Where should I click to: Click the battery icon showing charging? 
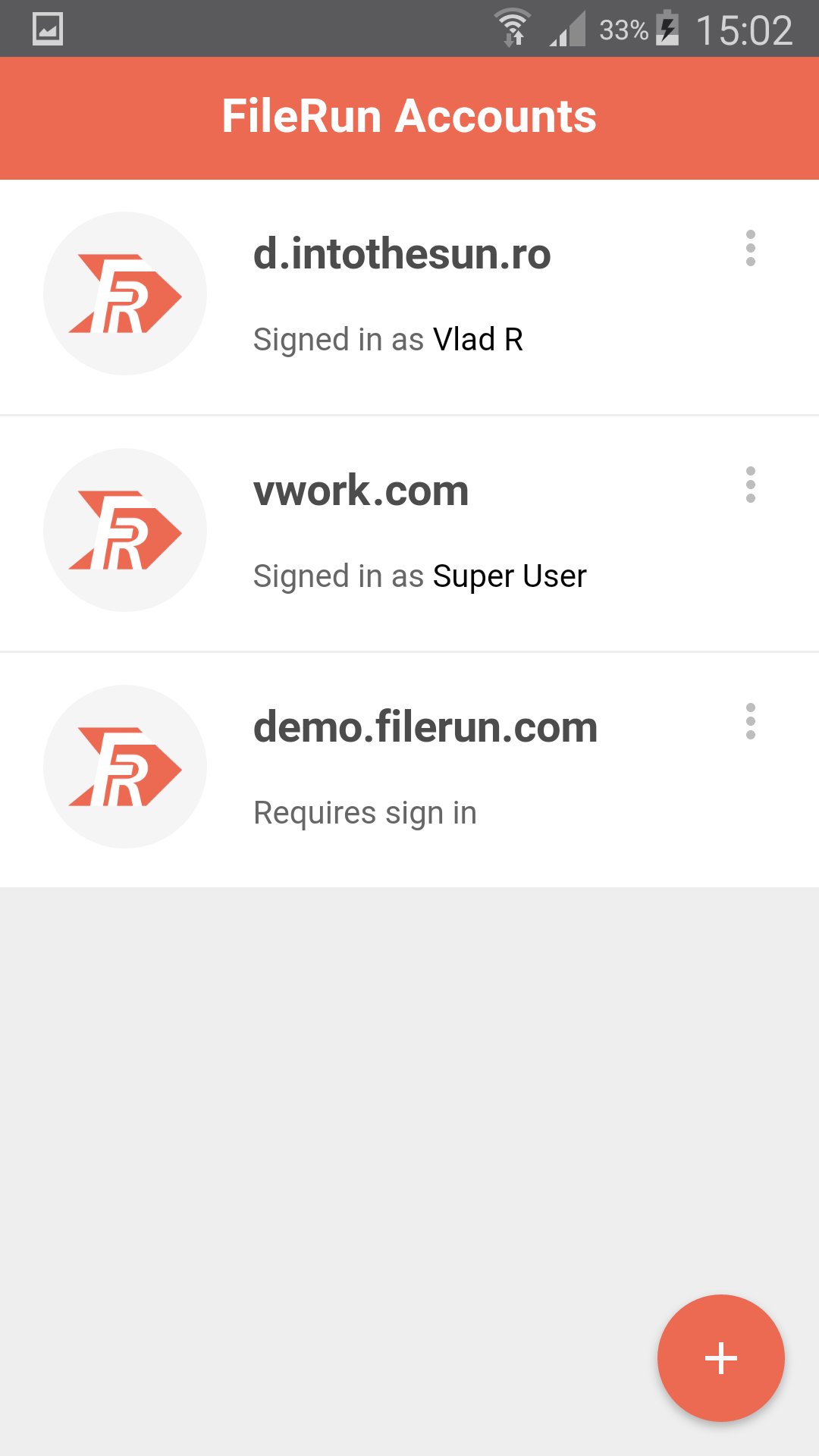tap(668, 30)
